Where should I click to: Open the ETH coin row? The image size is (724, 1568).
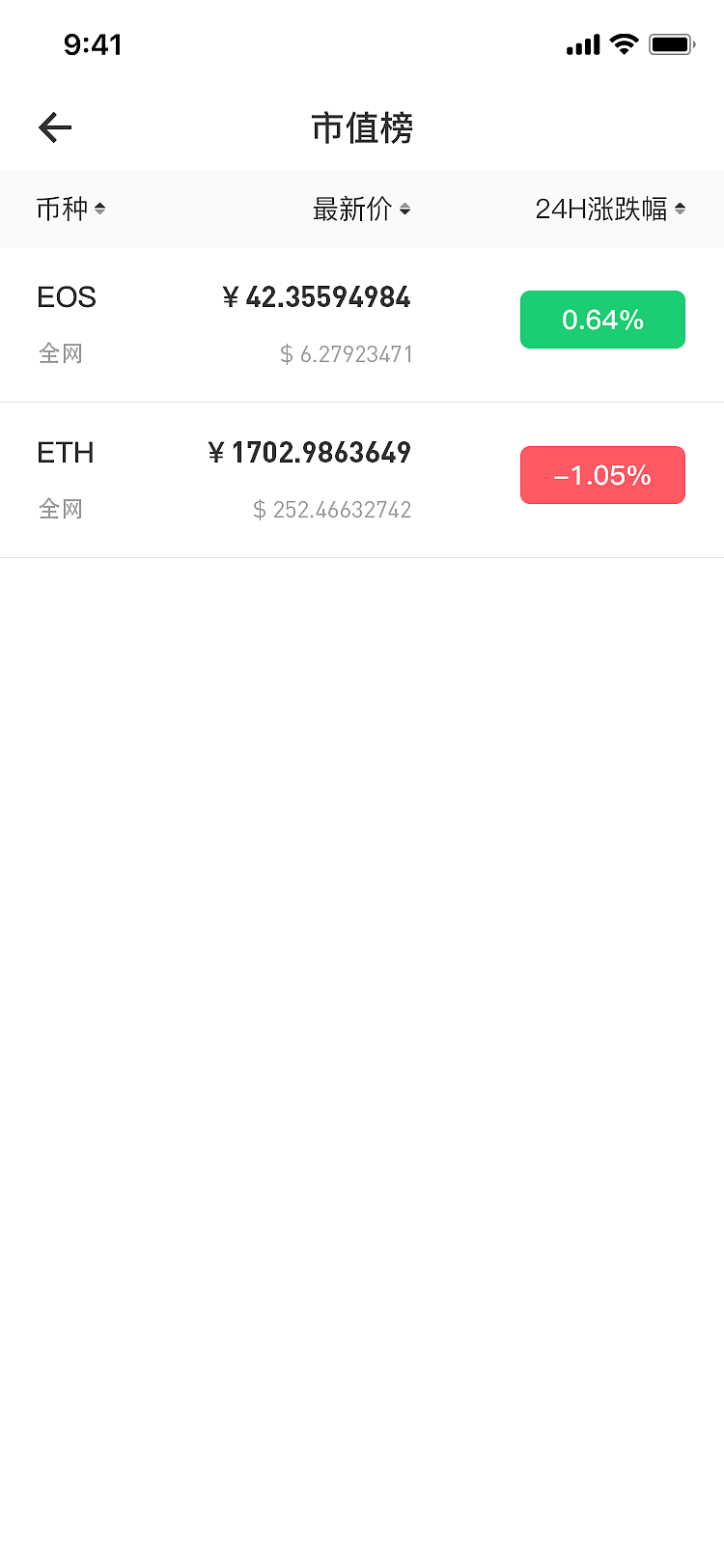point(362,481)
